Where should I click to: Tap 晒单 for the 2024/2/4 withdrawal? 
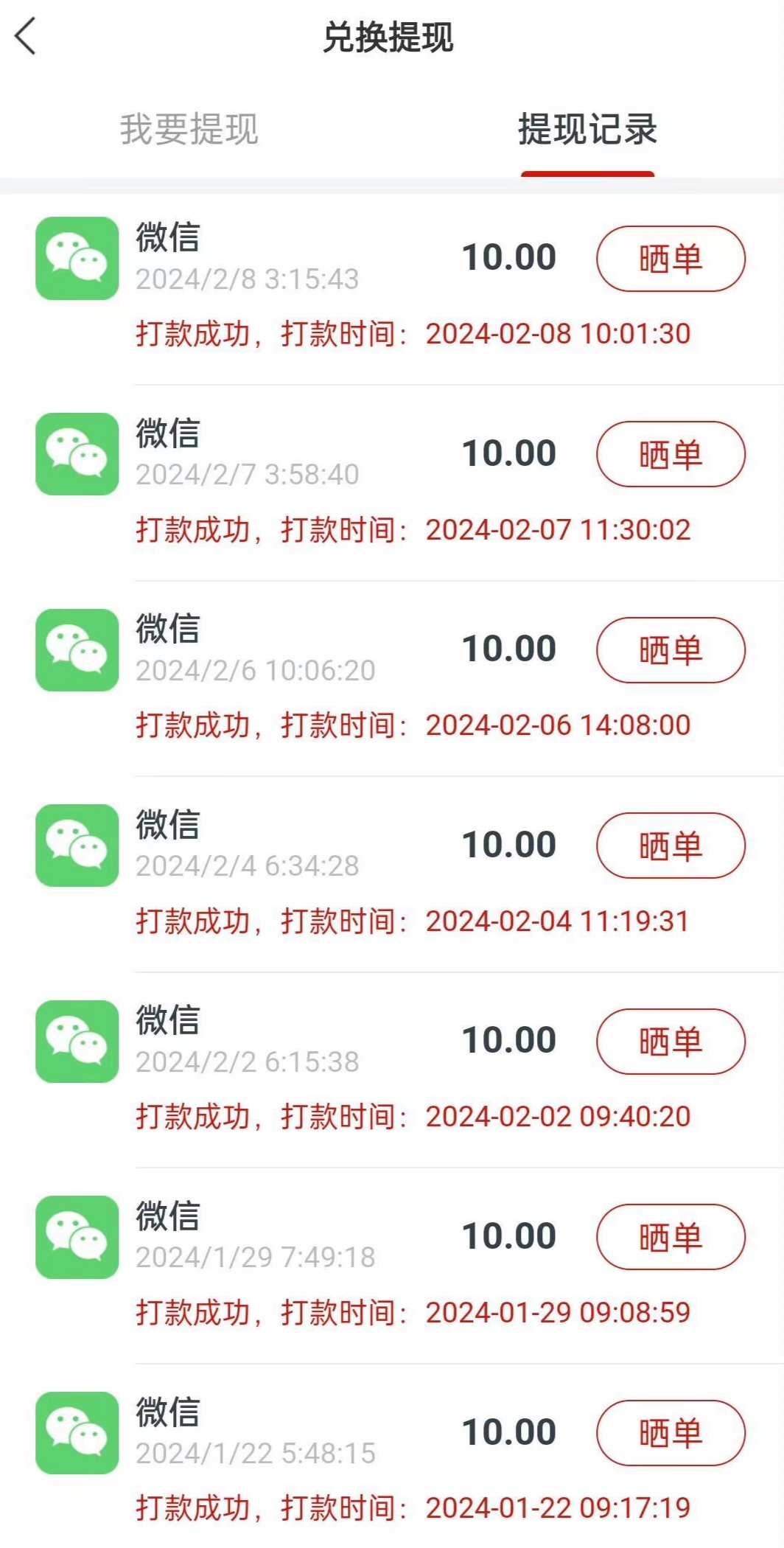tap(671, 846)
